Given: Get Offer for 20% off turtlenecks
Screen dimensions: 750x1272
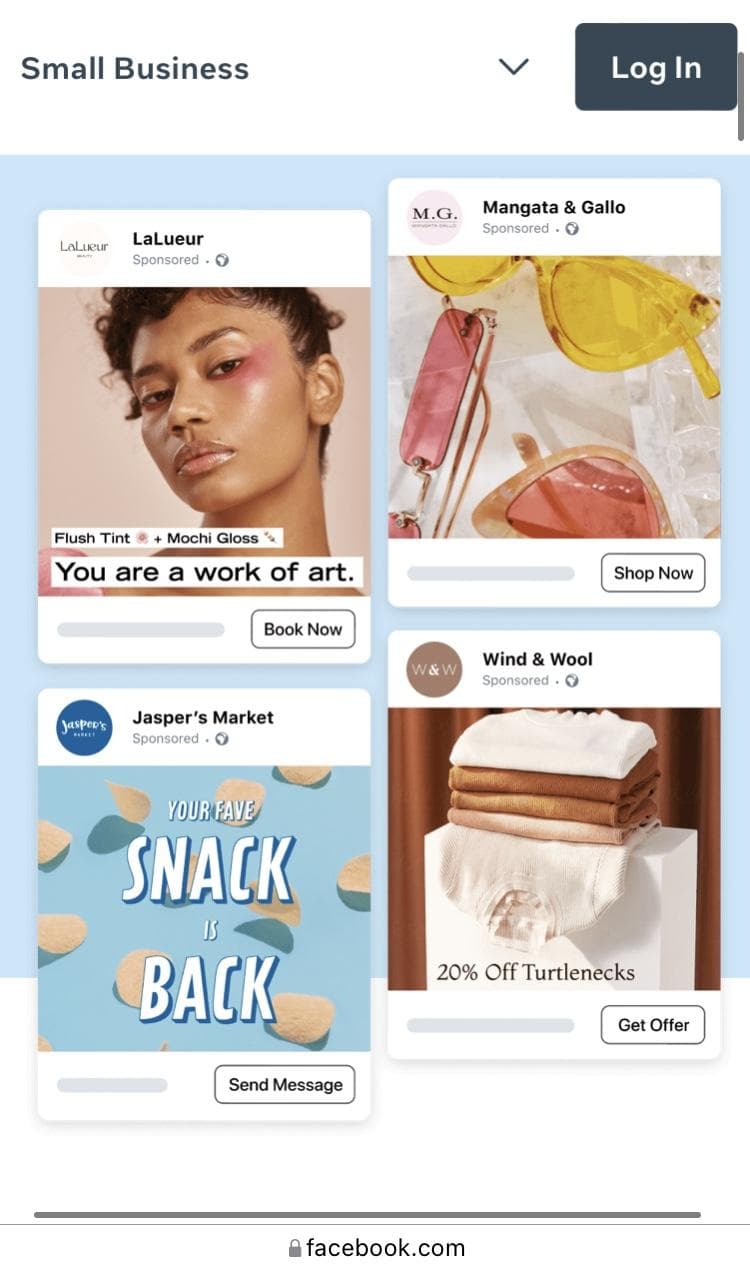Looking at the screenshot, I should pyautogui.click(x=653, y=1025).
